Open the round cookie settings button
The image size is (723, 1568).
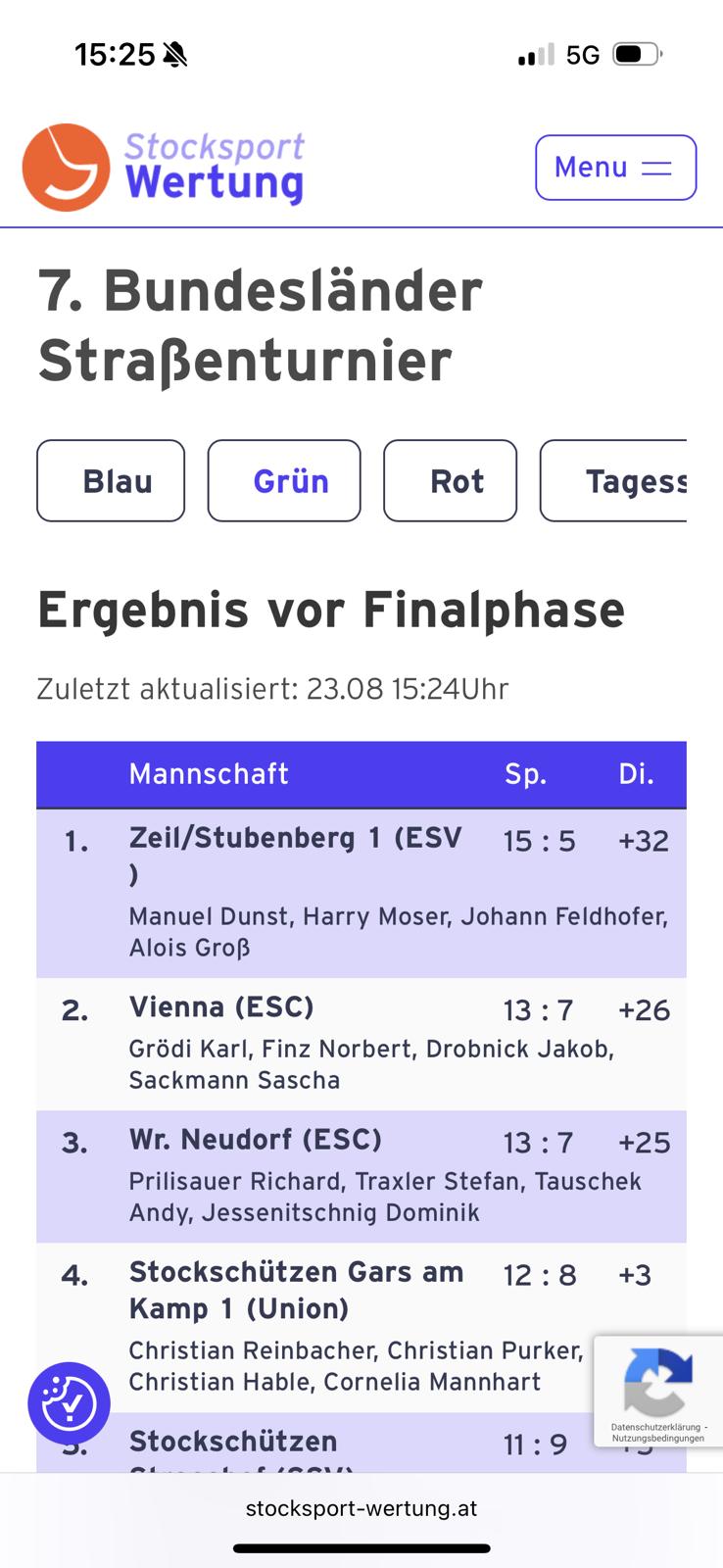point(69,1403)
